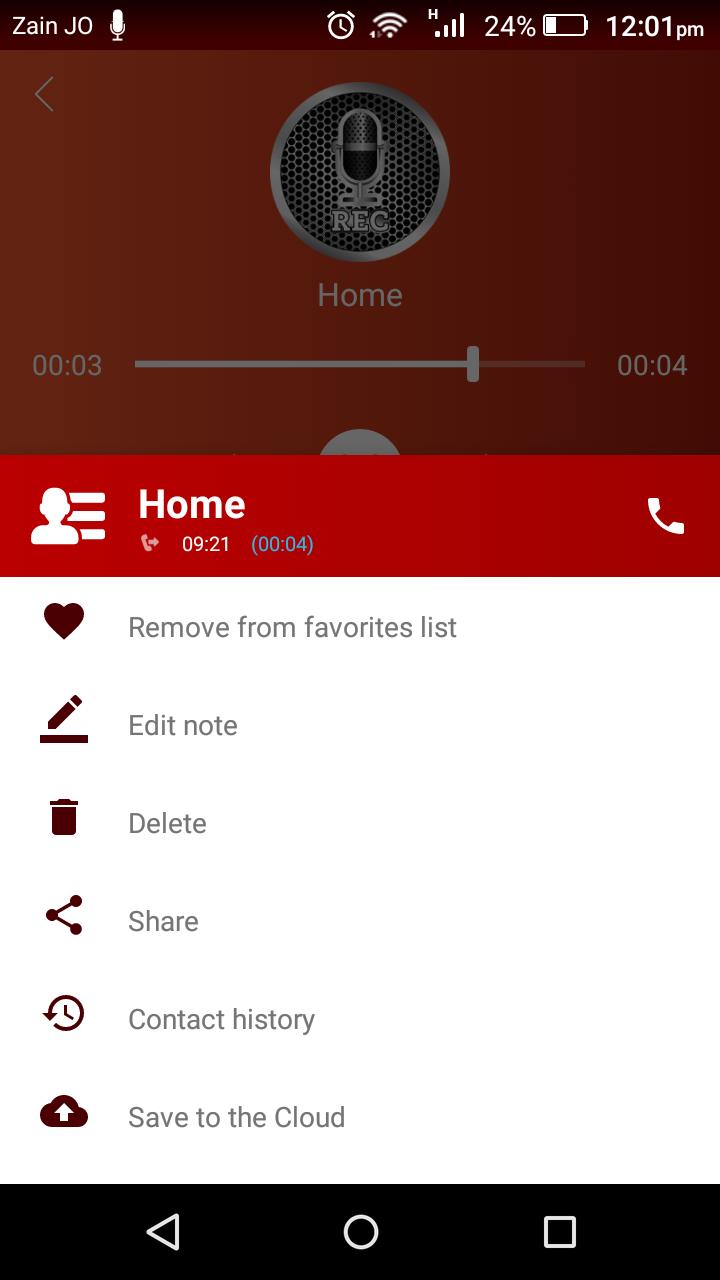Share the Home recording

click(x=163, y=921)
